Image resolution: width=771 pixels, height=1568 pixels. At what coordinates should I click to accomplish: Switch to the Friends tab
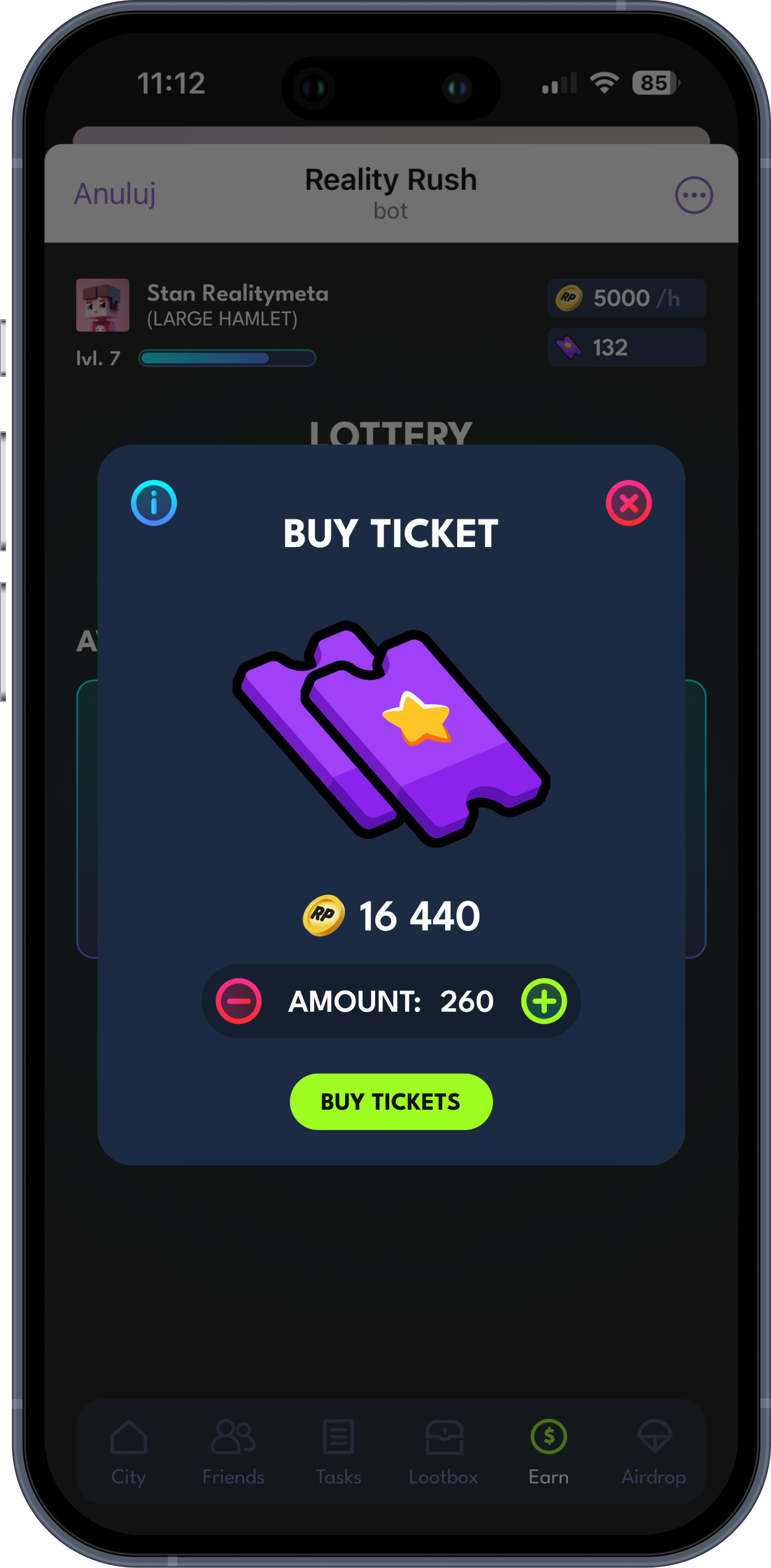pos(233,1452)
